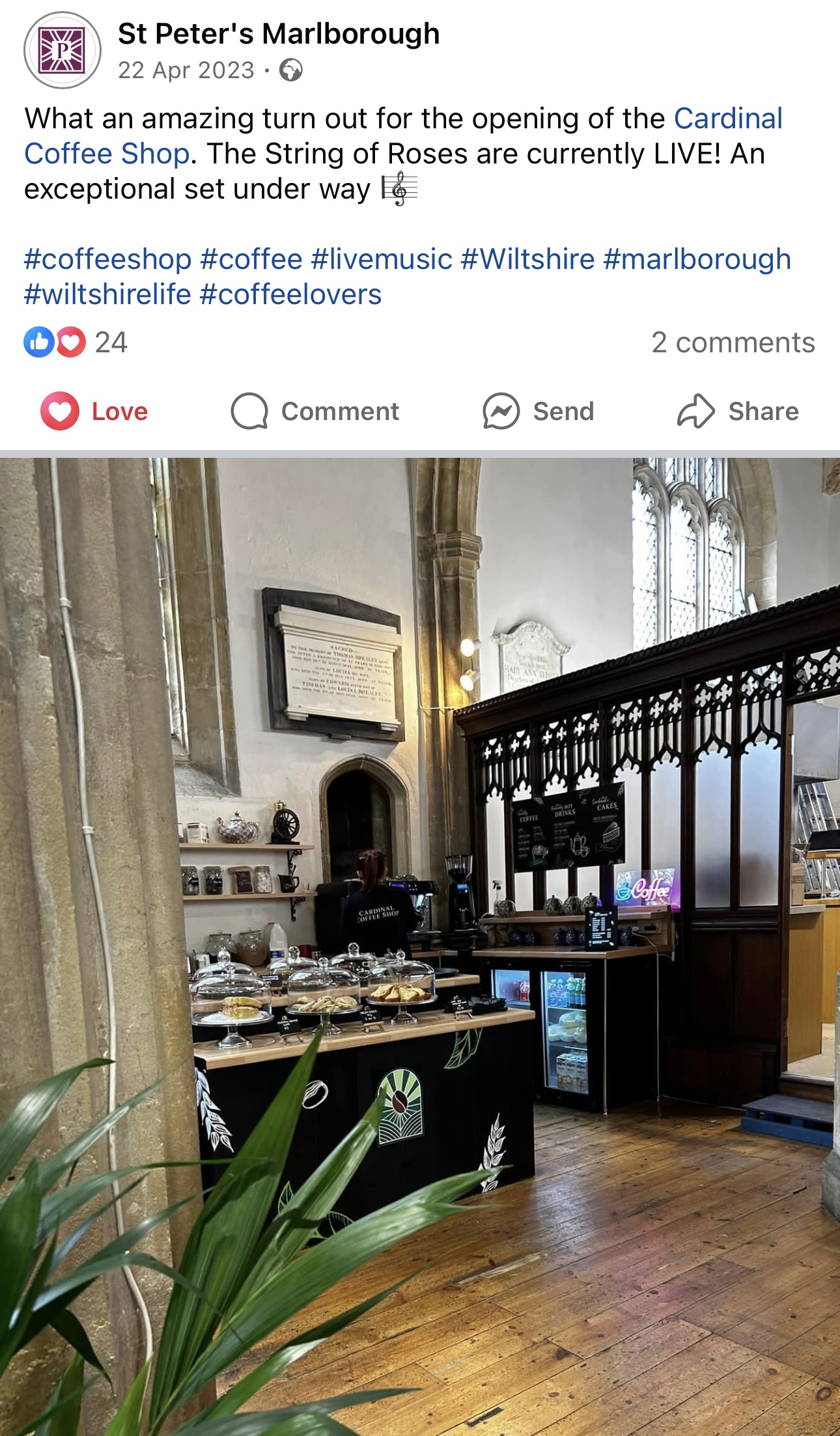The image size is (840, 1436).
Task: Open the #coffeelovers hashtag
Action: click(290, 294)
